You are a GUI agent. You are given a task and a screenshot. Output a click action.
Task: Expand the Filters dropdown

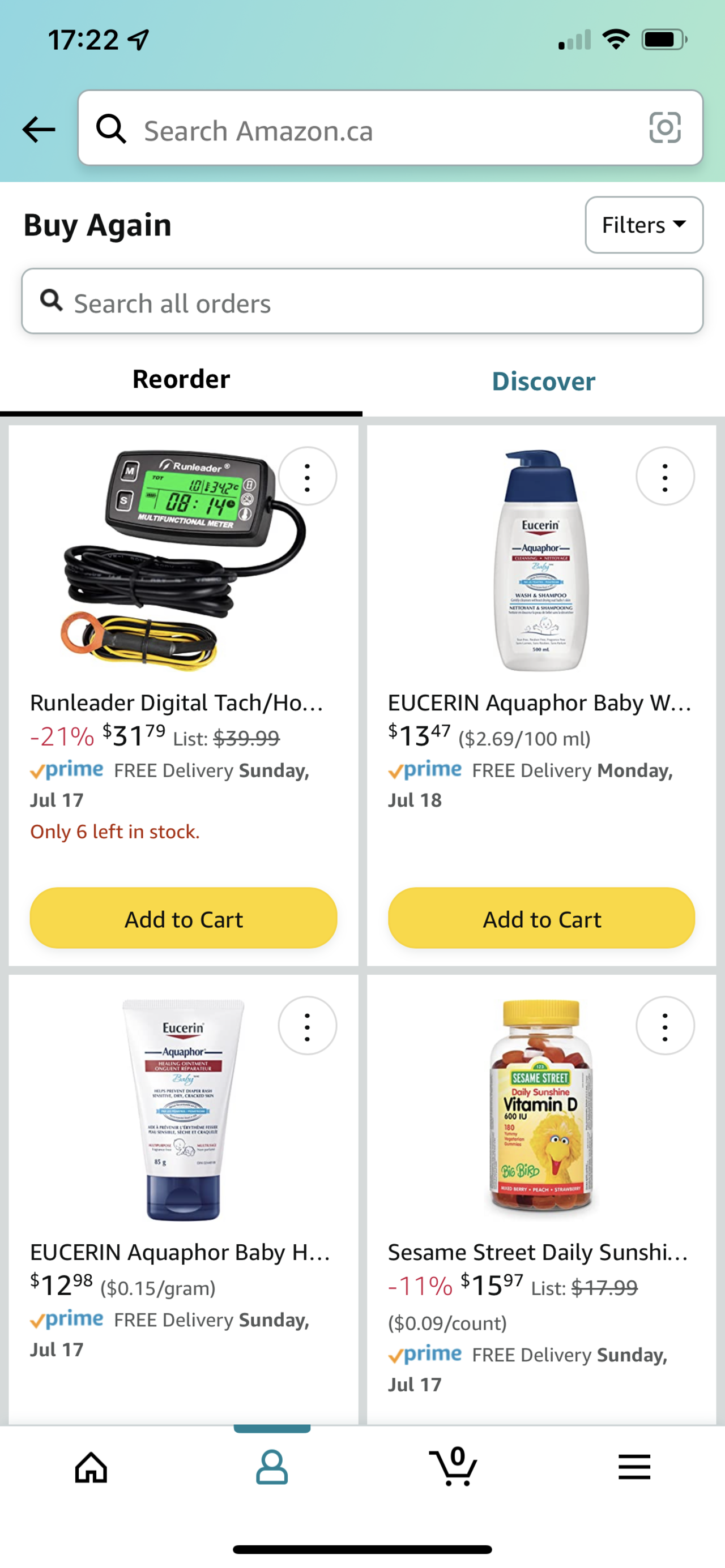643,225
